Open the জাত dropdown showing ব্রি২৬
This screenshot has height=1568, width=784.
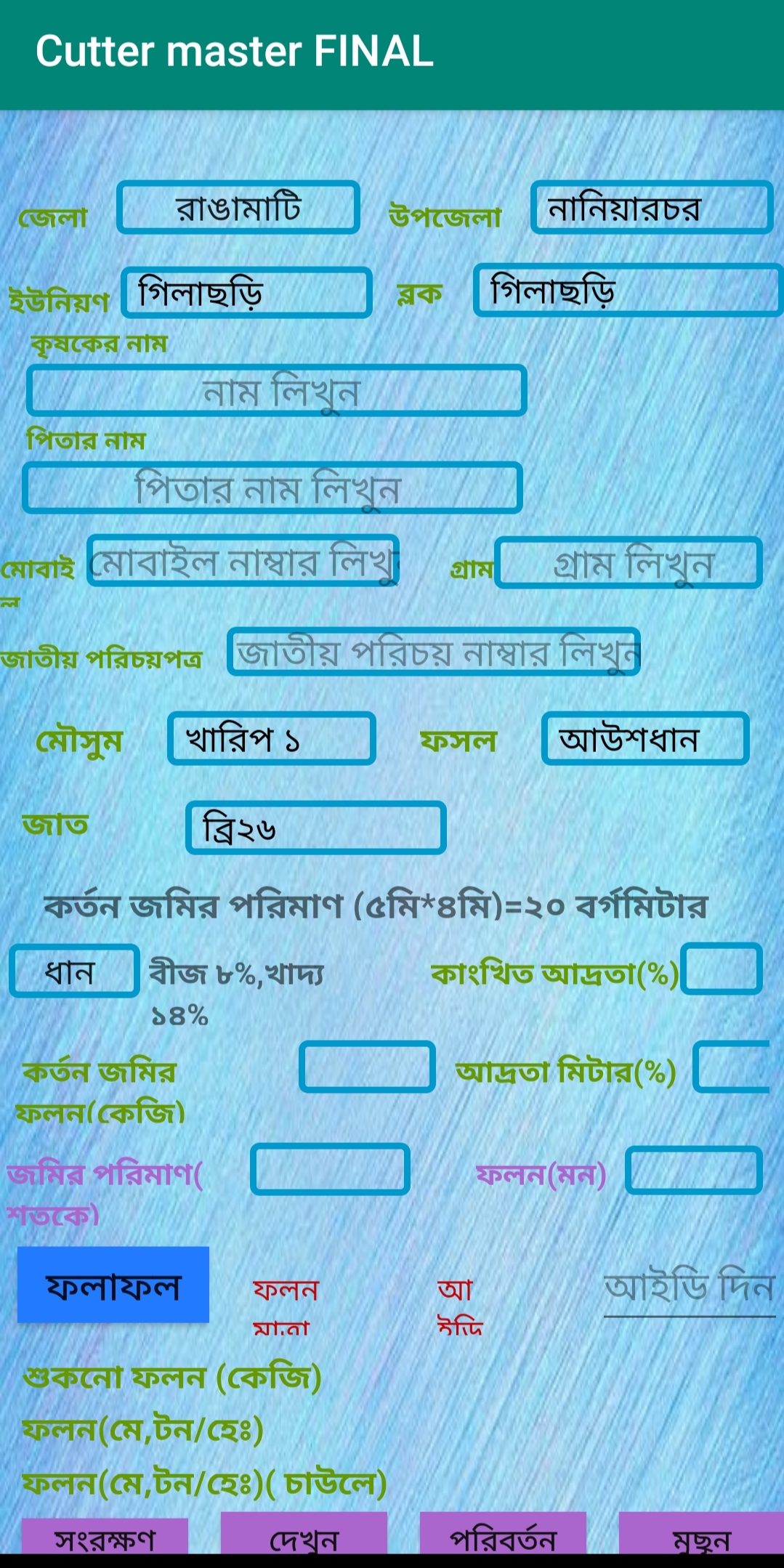(x=315, y=828)
